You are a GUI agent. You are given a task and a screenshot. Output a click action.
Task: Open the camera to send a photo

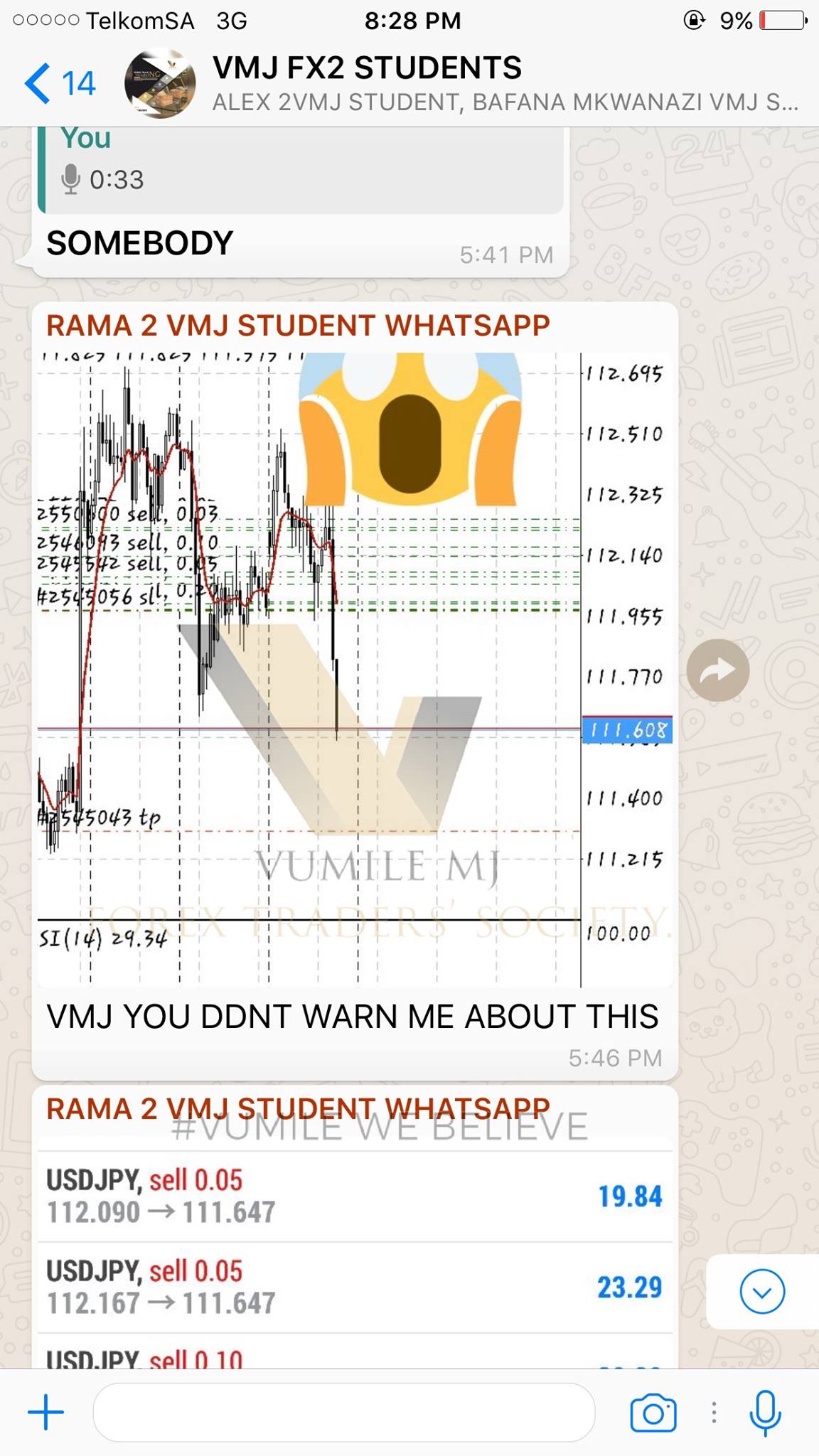653,1413
